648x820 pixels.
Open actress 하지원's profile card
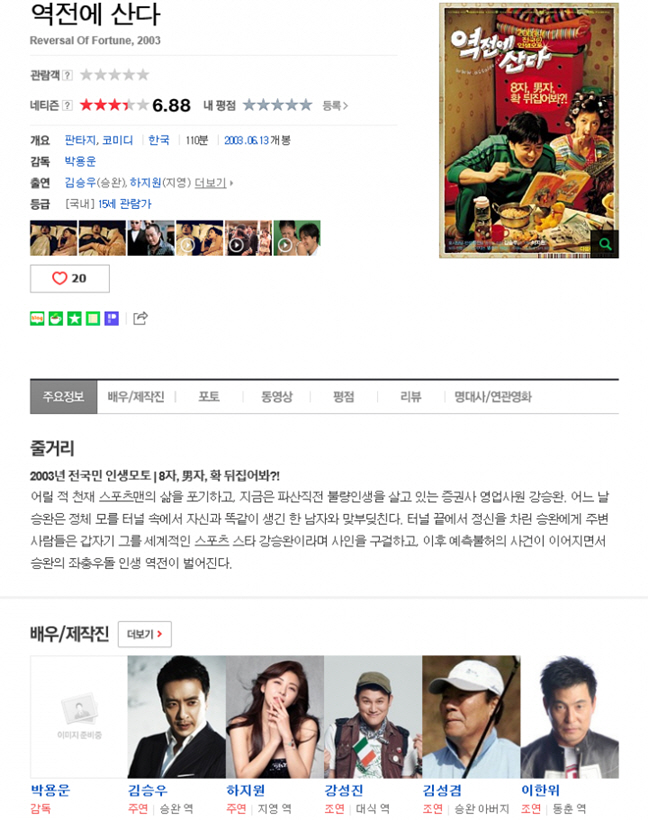pyautogui.click(x=274, y=716)
